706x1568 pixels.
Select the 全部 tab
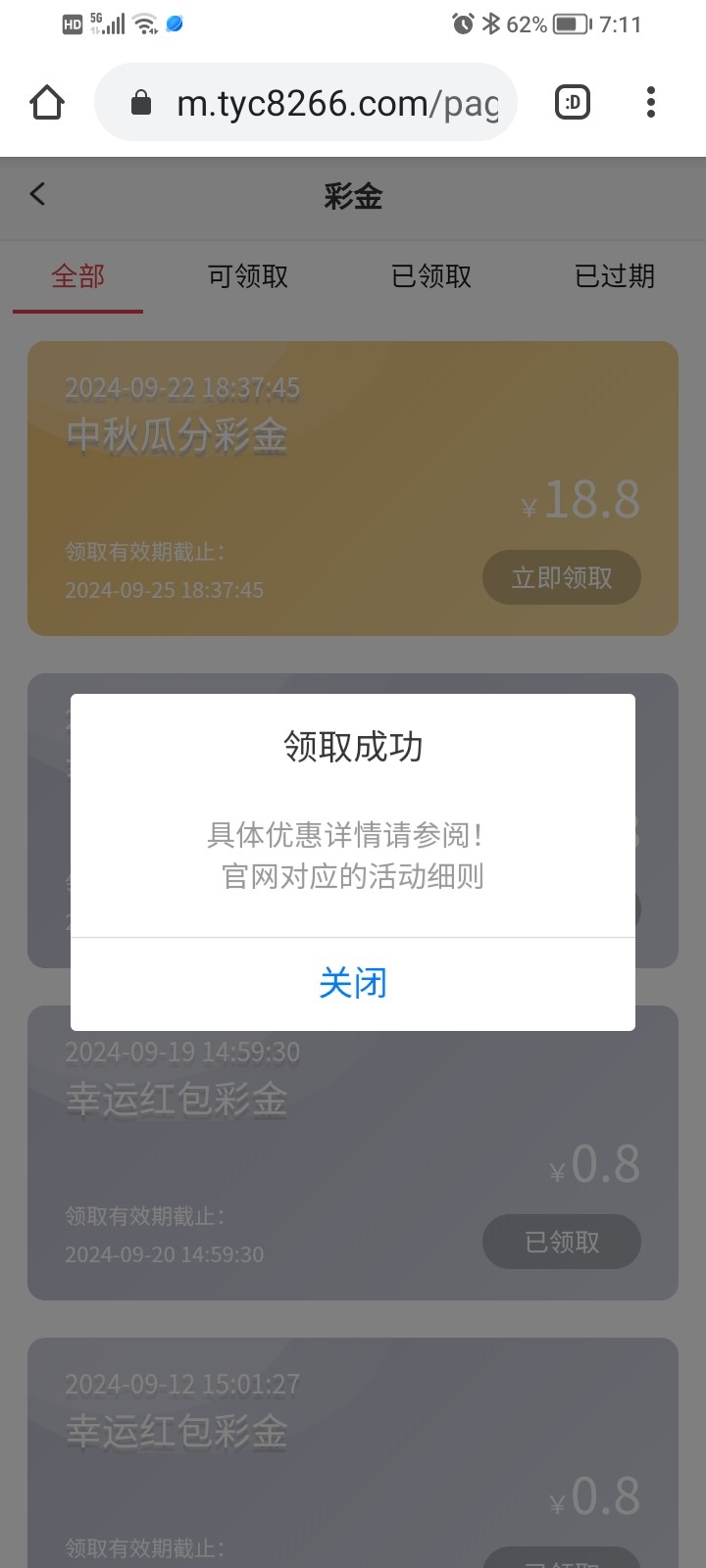tap(78, 276)
